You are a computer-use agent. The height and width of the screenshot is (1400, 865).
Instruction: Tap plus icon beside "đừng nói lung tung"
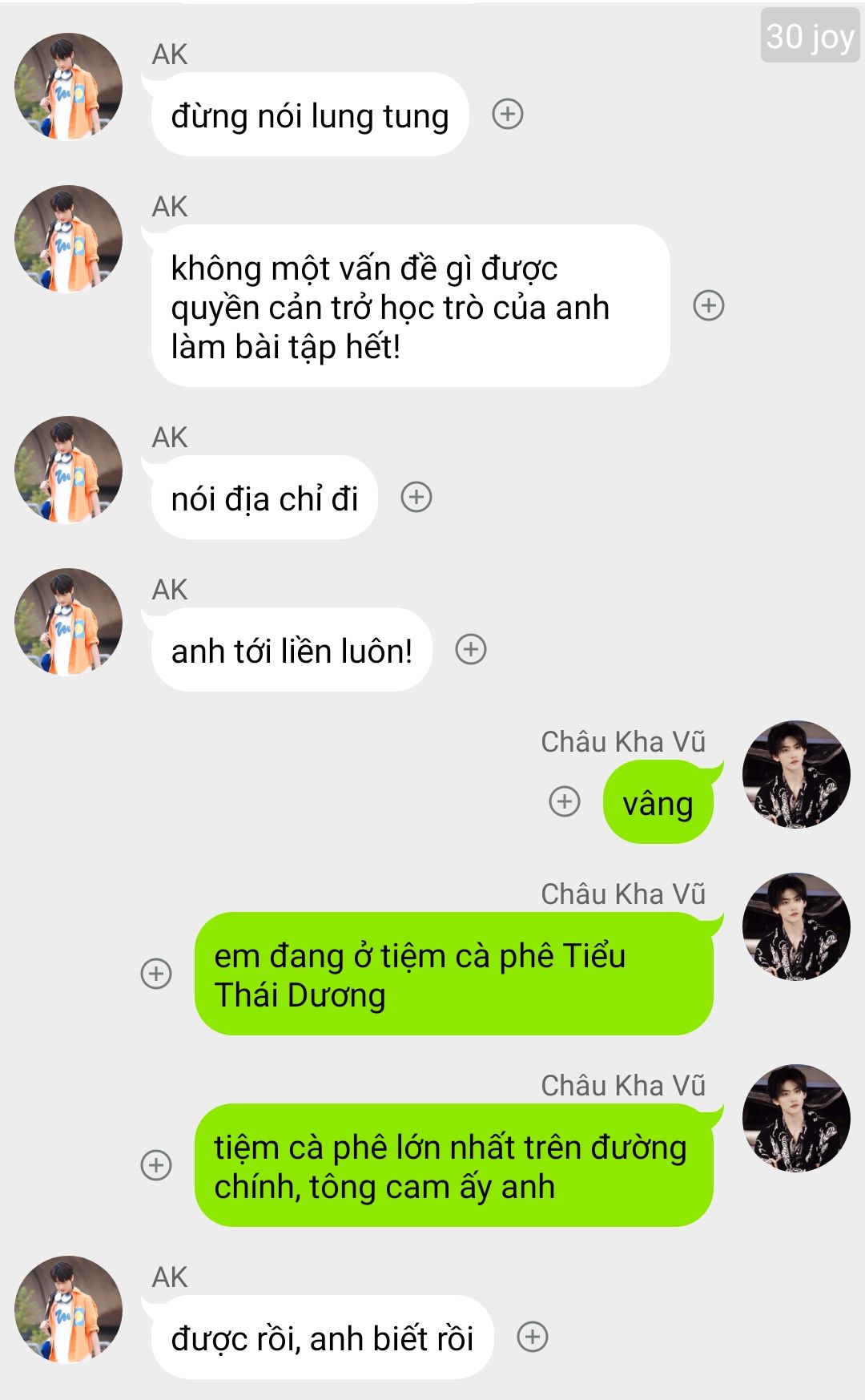[507, 114]
